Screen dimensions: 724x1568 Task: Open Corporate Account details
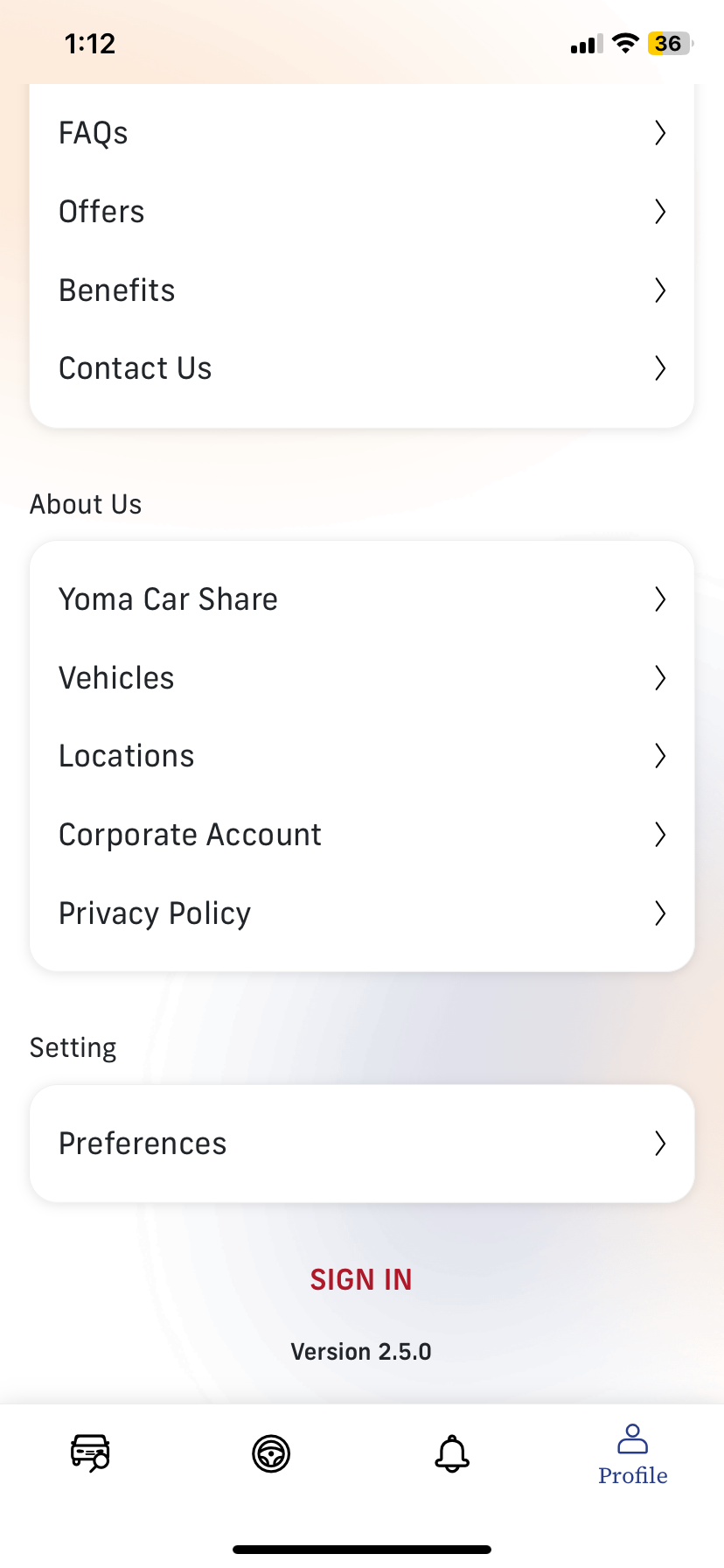361,835
